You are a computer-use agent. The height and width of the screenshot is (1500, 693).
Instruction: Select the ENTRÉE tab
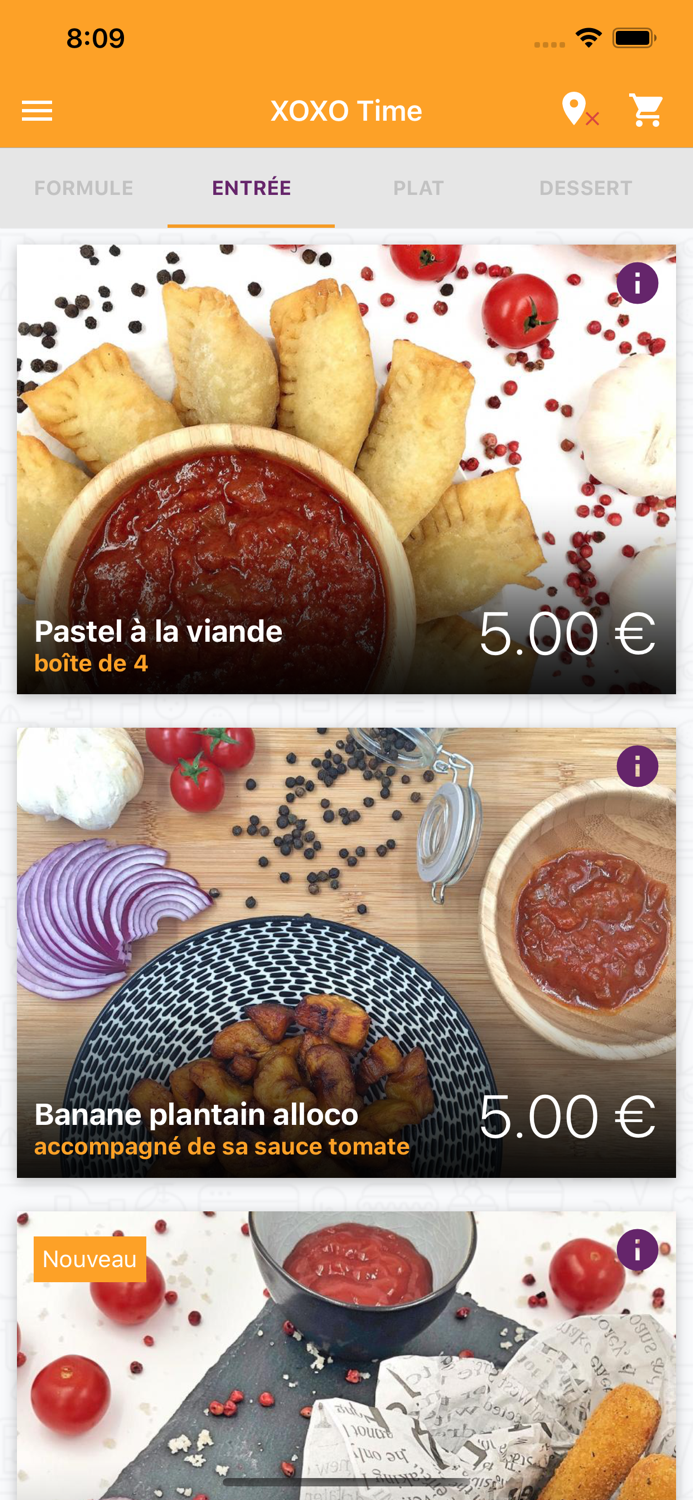coord(251,188)
